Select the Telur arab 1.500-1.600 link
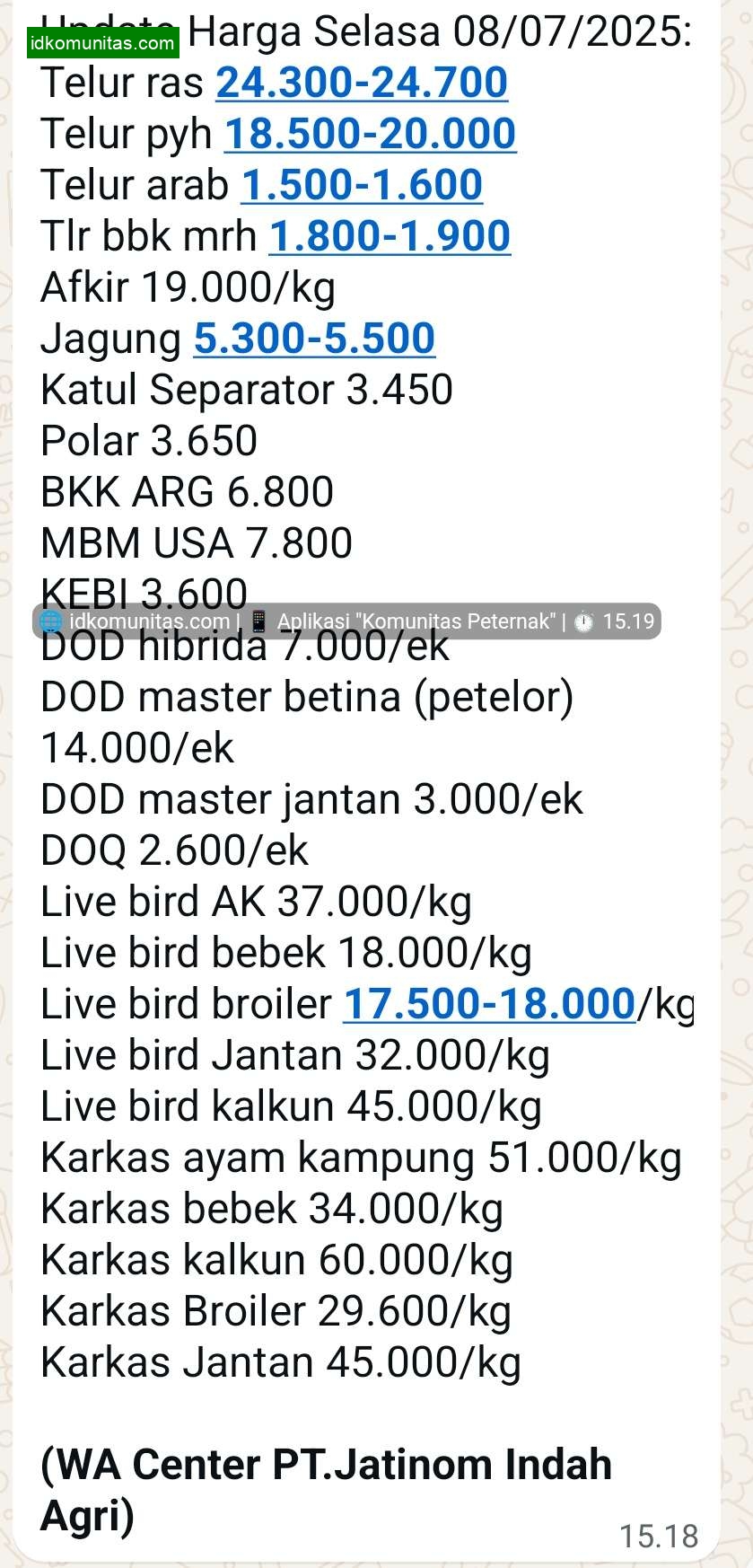The width and height of the screenshot is (753, 1568). pos(362,185)
